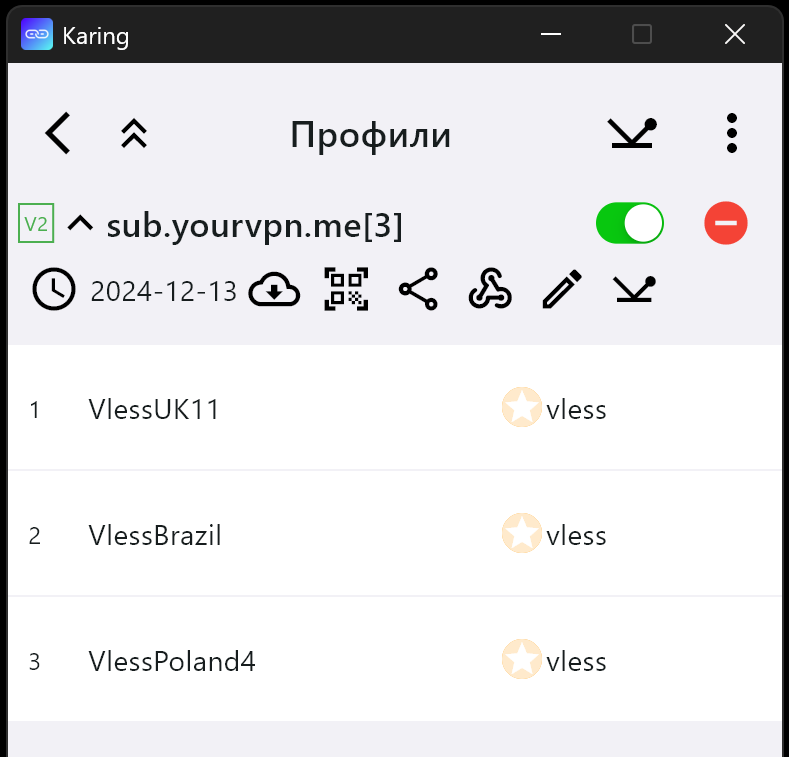Run the latency test from the top bar
The height and width of the screenshot is (757, 789).
(632, 133)
